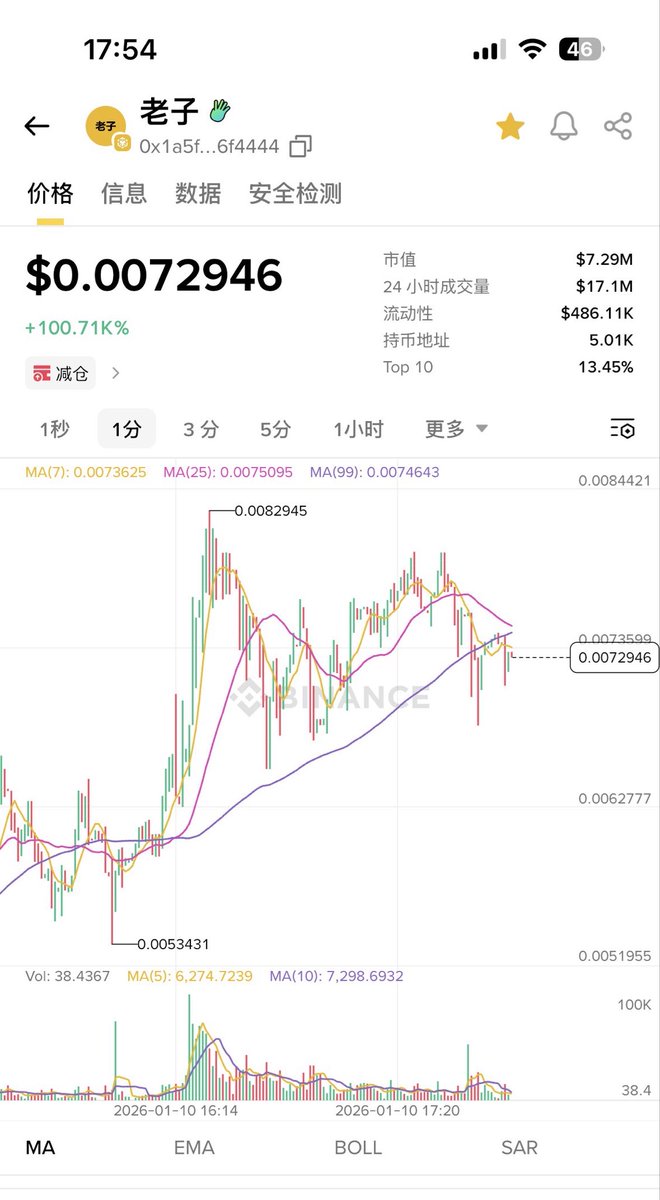Image resolution: width=660 pixels, height=1200 pixels.
Task: Select the 3分 chart interval
Action: click(x=200, y=429)
